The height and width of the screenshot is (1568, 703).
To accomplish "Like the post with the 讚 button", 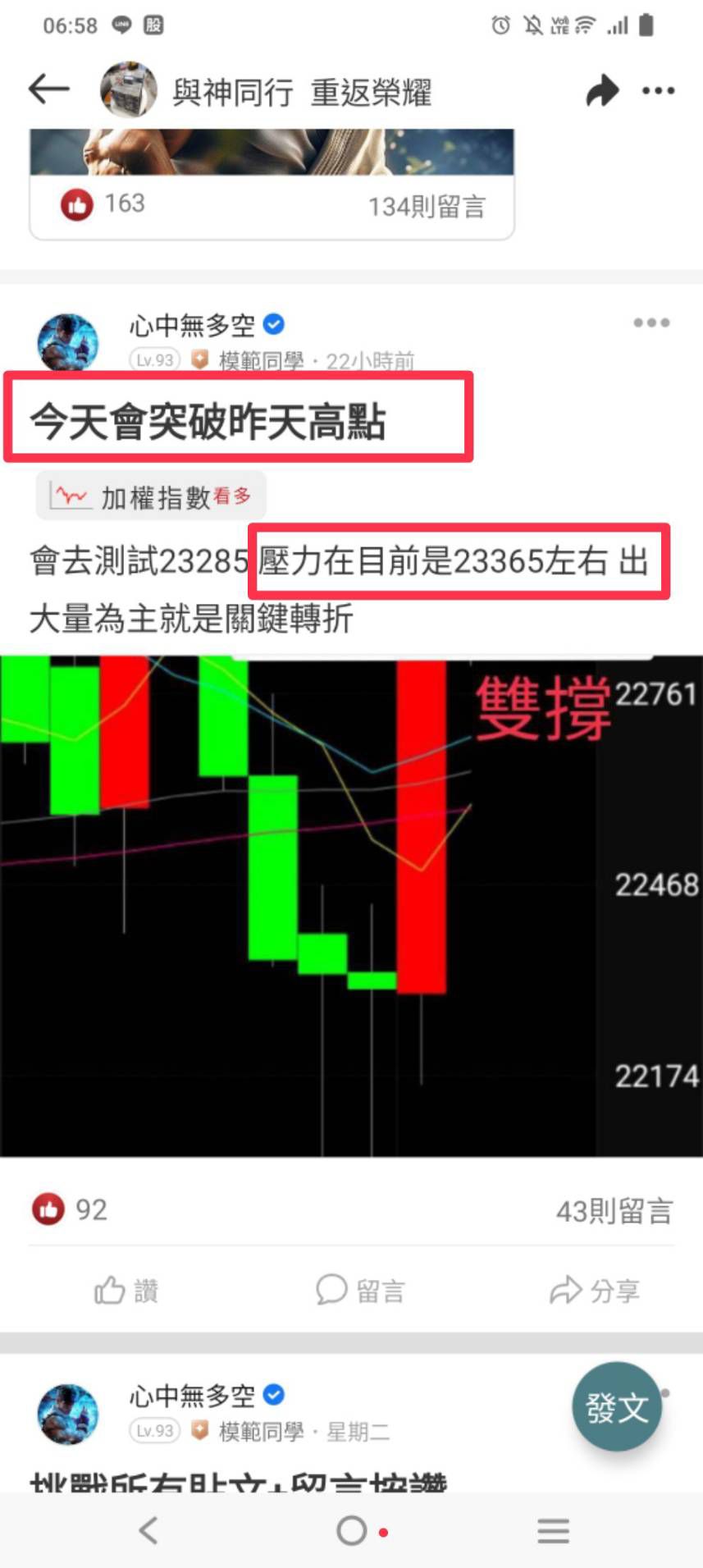I will click(126, 1291).
